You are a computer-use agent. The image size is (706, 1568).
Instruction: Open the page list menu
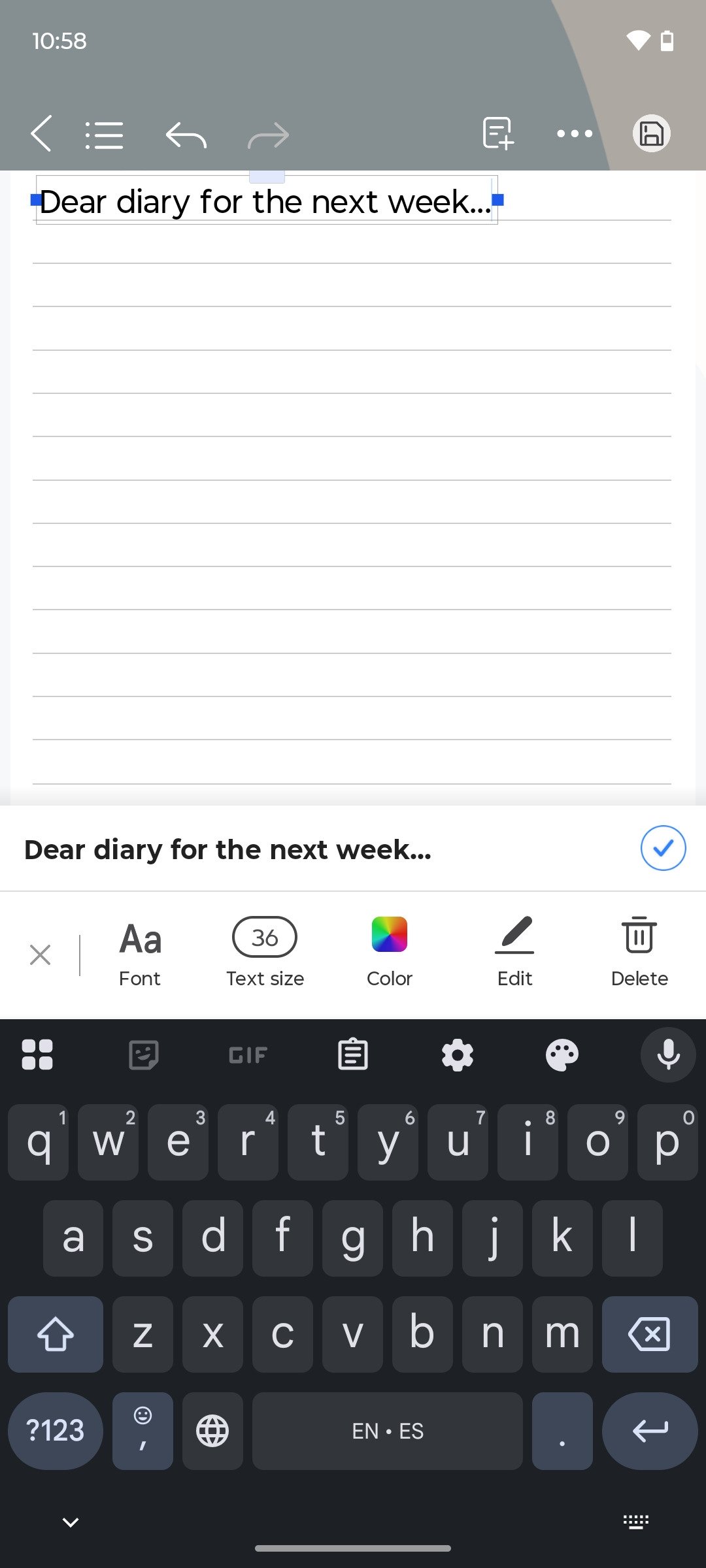104,135
